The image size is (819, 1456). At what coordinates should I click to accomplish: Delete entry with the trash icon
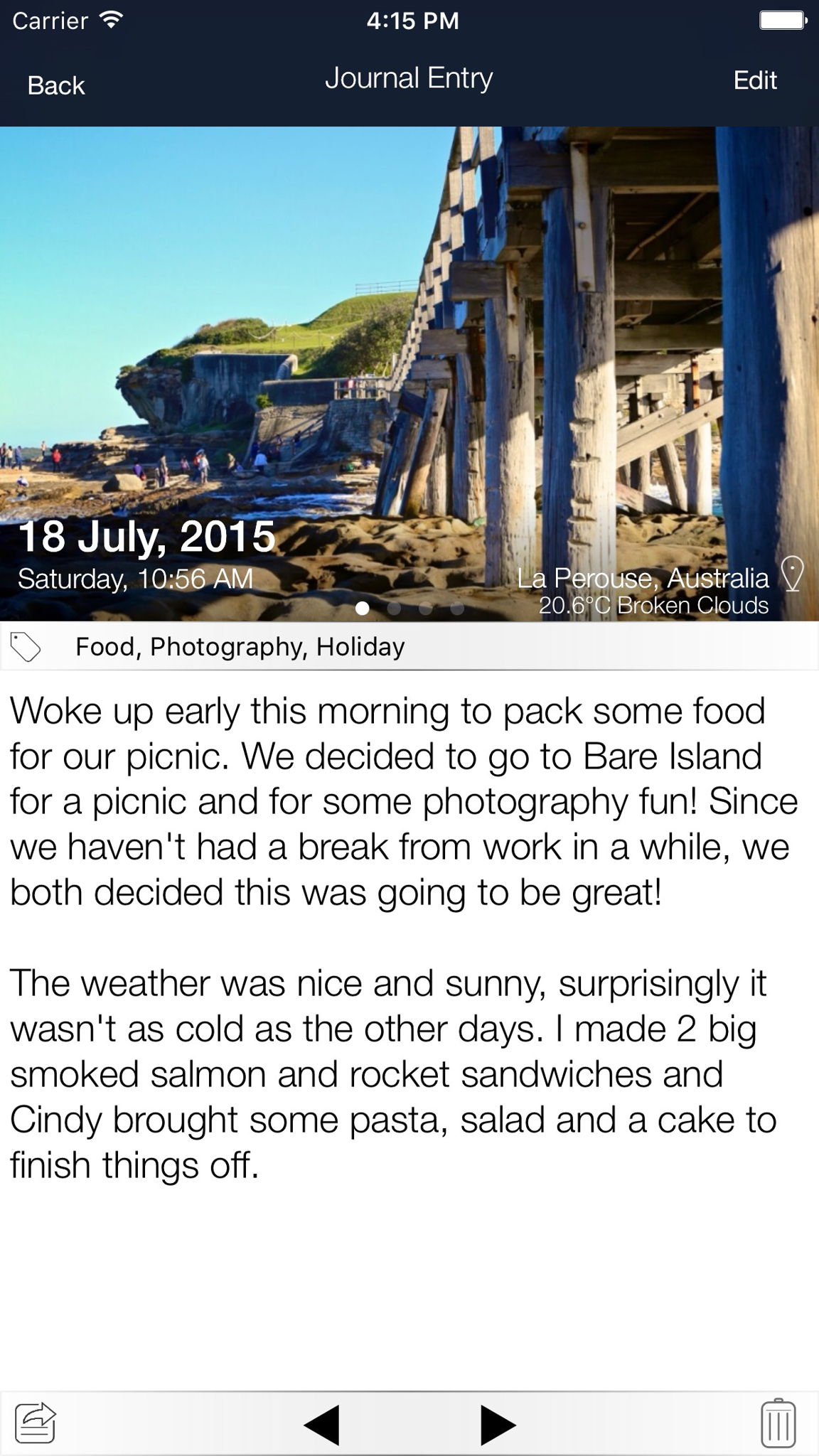point(778,1423)
